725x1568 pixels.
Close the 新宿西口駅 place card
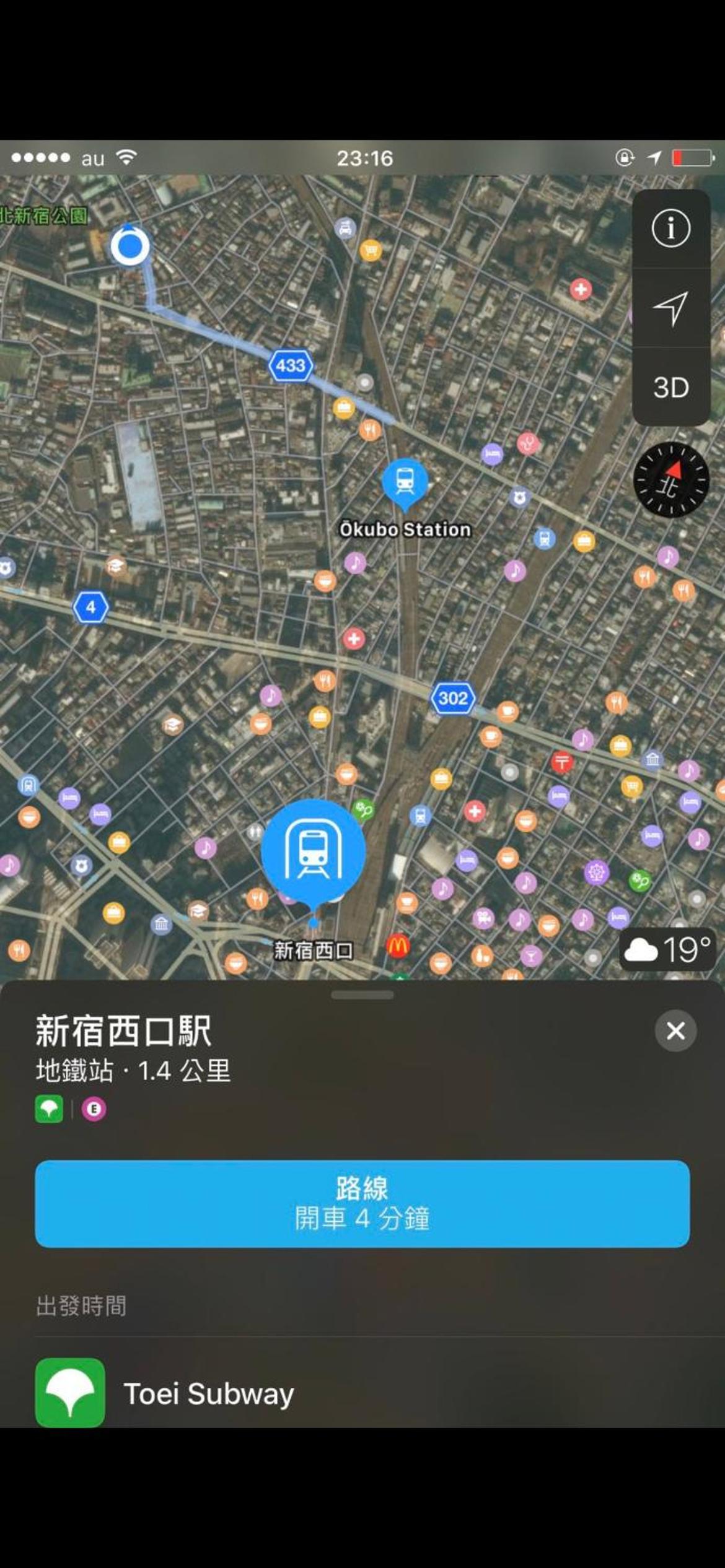pyautogui.click(x=675, y=1031)
